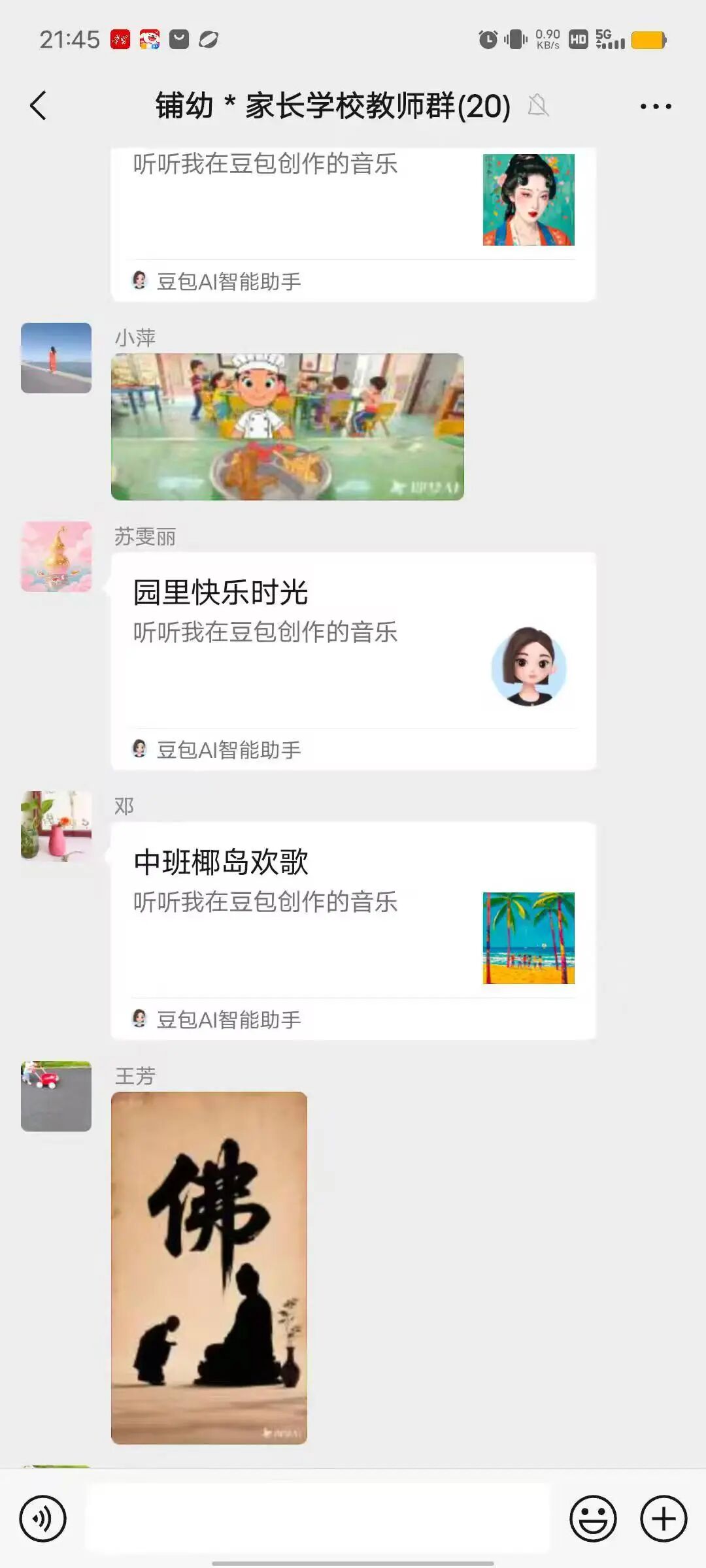
Task: Open the plus attachment menu
Action: click(x=663, y=1518)
